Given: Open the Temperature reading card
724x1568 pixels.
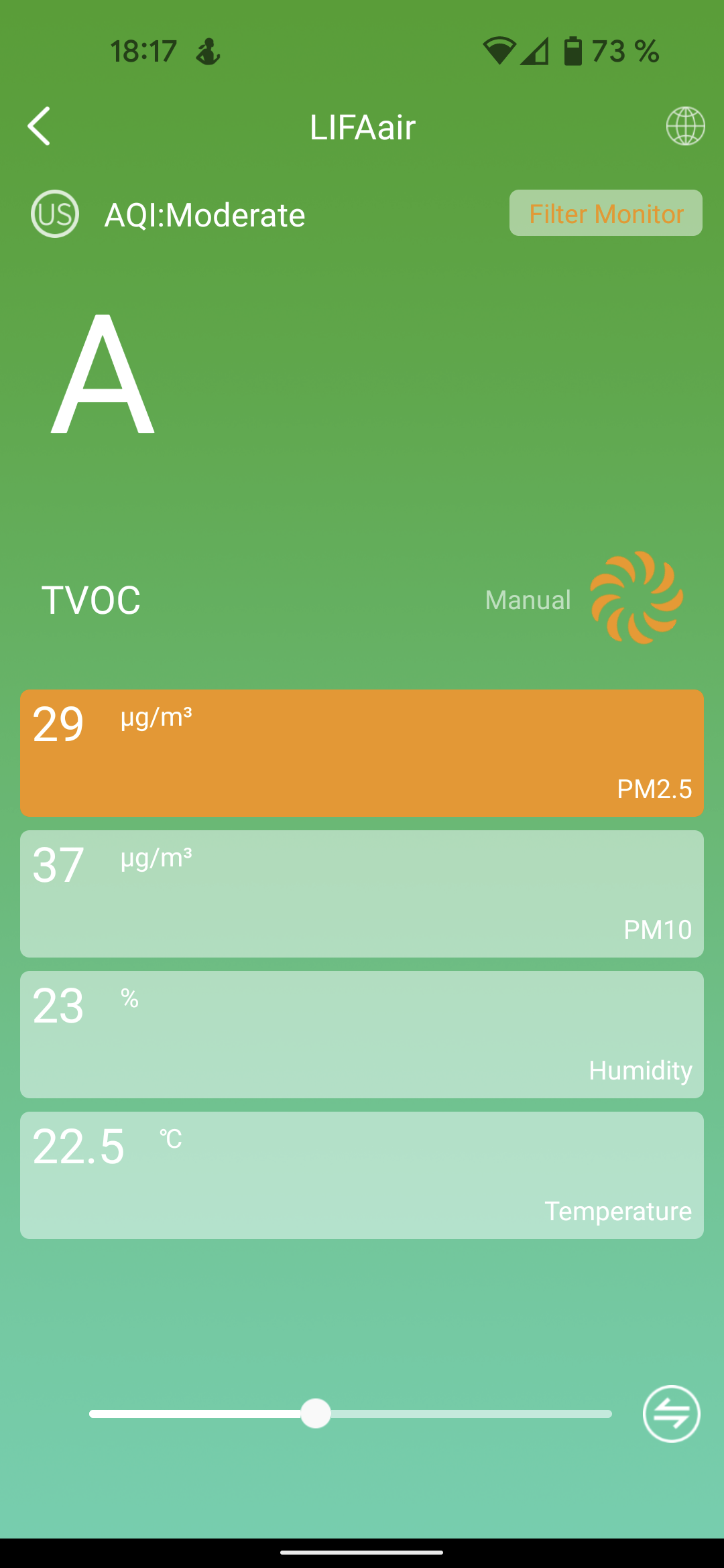Looking at the screenshot, I should click(x=362, y=1175).
